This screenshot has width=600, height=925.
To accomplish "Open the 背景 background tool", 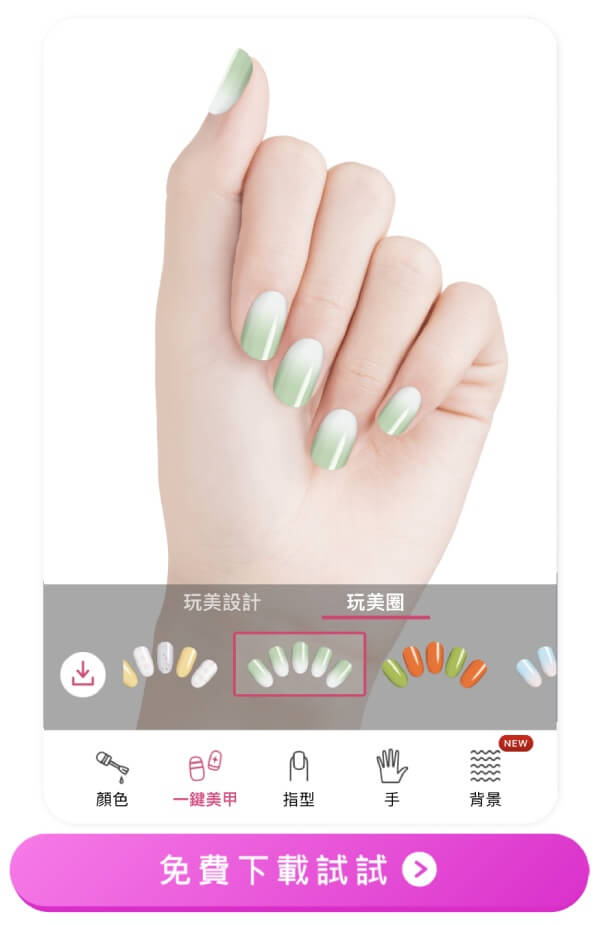I will point(485,778).
